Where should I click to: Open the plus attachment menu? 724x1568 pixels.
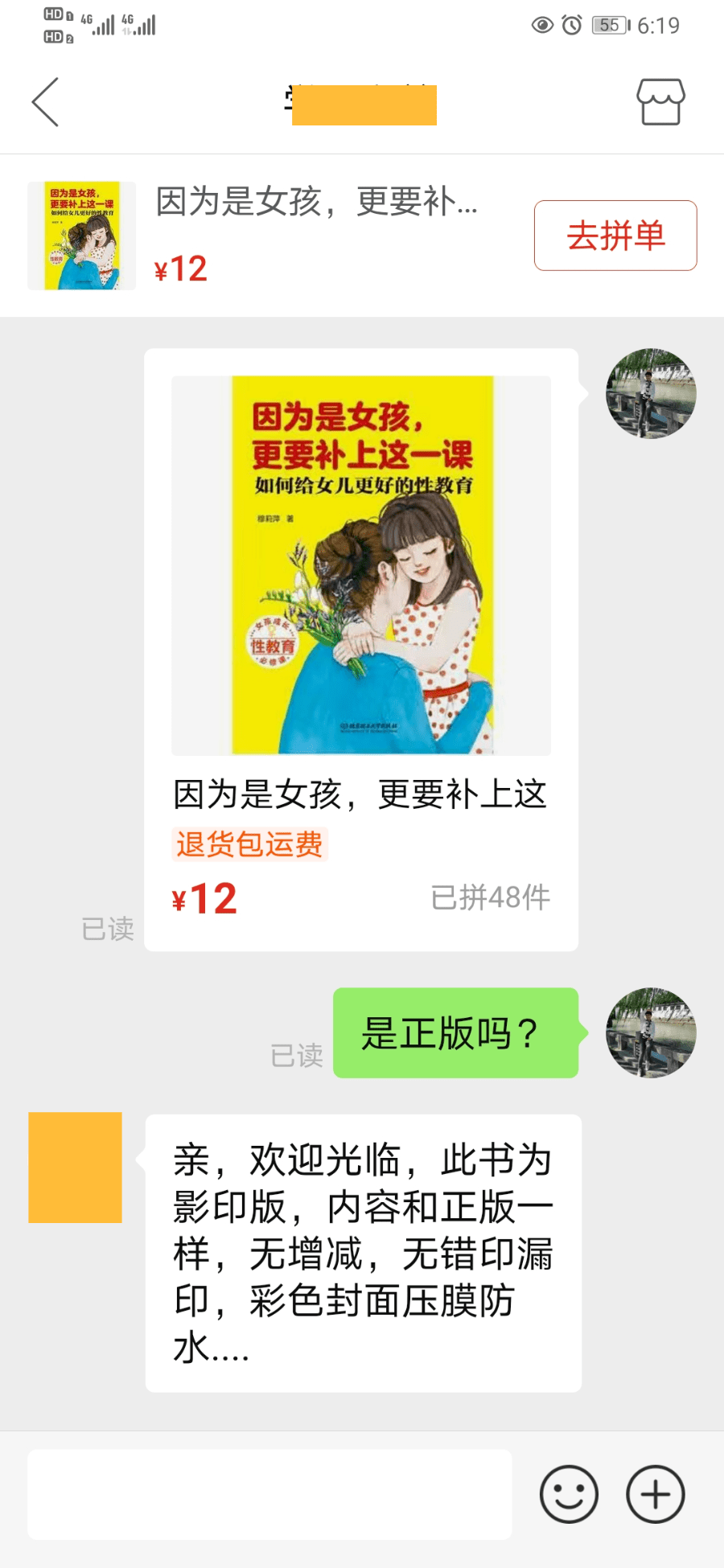point(656,1495)
